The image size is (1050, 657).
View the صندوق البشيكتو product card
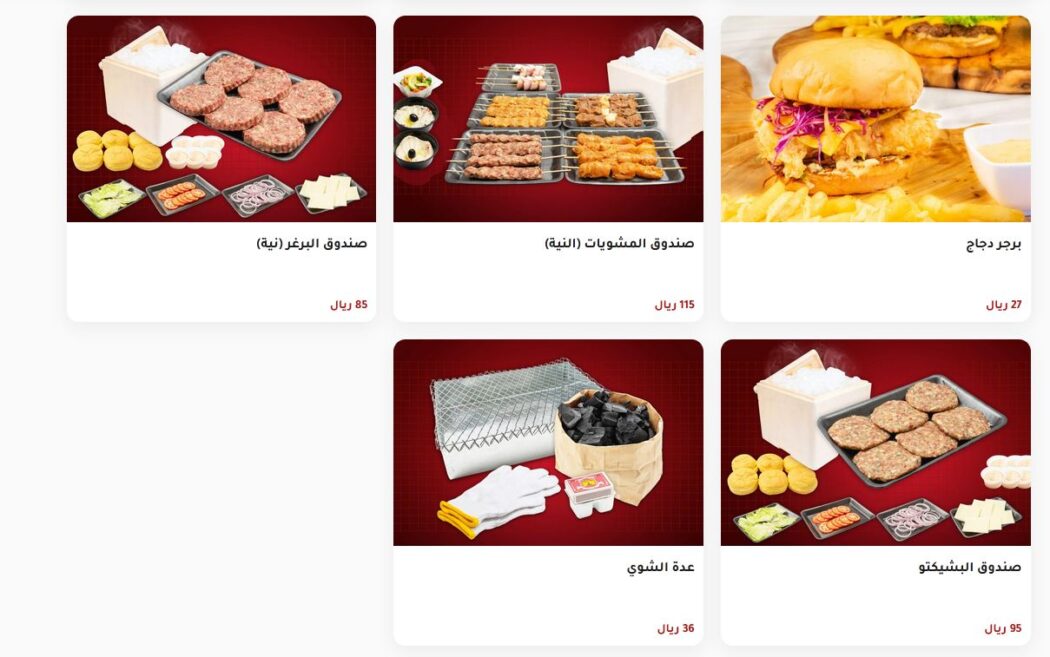875,492
